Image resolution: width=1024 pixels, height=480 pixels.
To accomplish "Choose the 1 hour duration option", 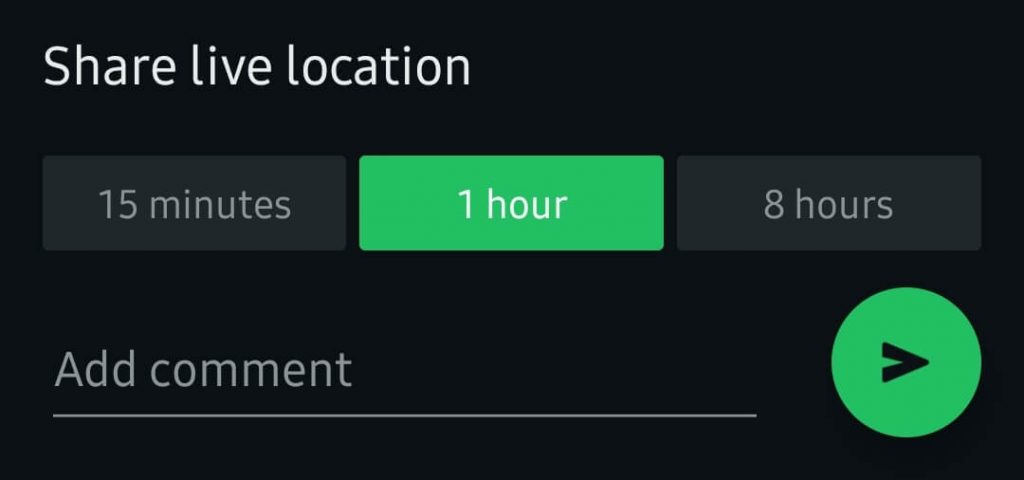I will pyautogui.click(x=511, y=203).
